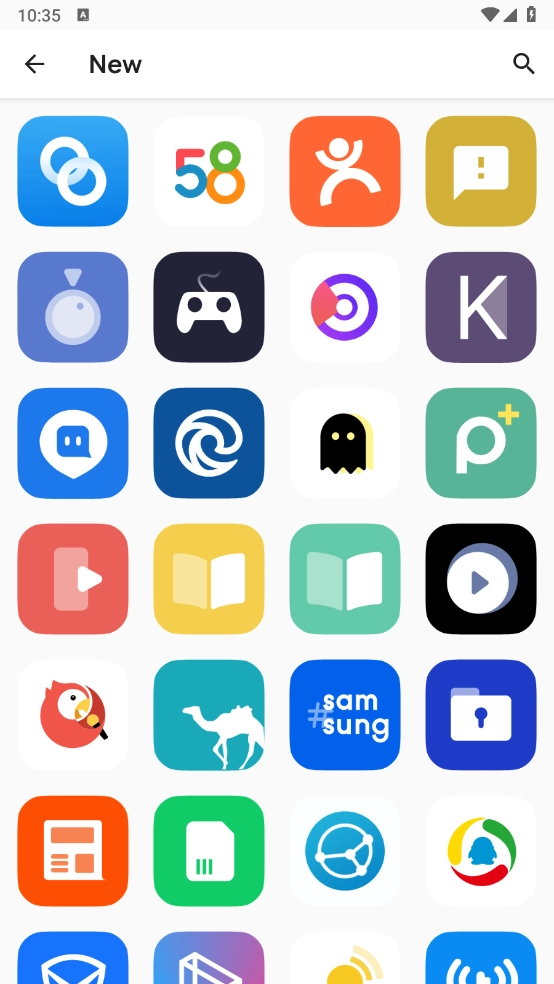Open the teal green open book icon
Viewport: 554px width, 984px height.
pos(345,579)
